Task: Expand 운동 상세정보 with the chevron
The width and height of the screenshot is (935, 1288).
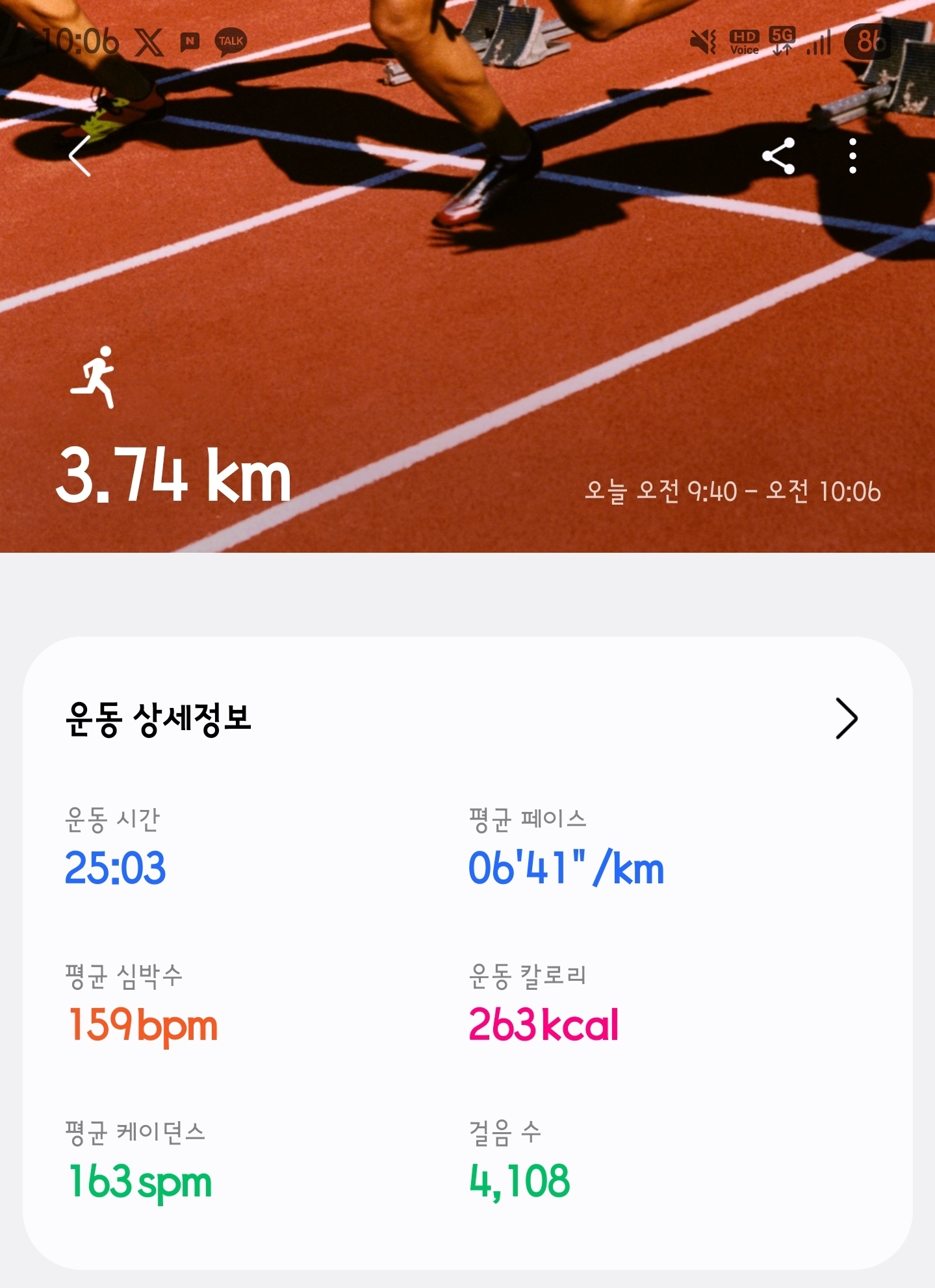Action: tap(846, 718)
